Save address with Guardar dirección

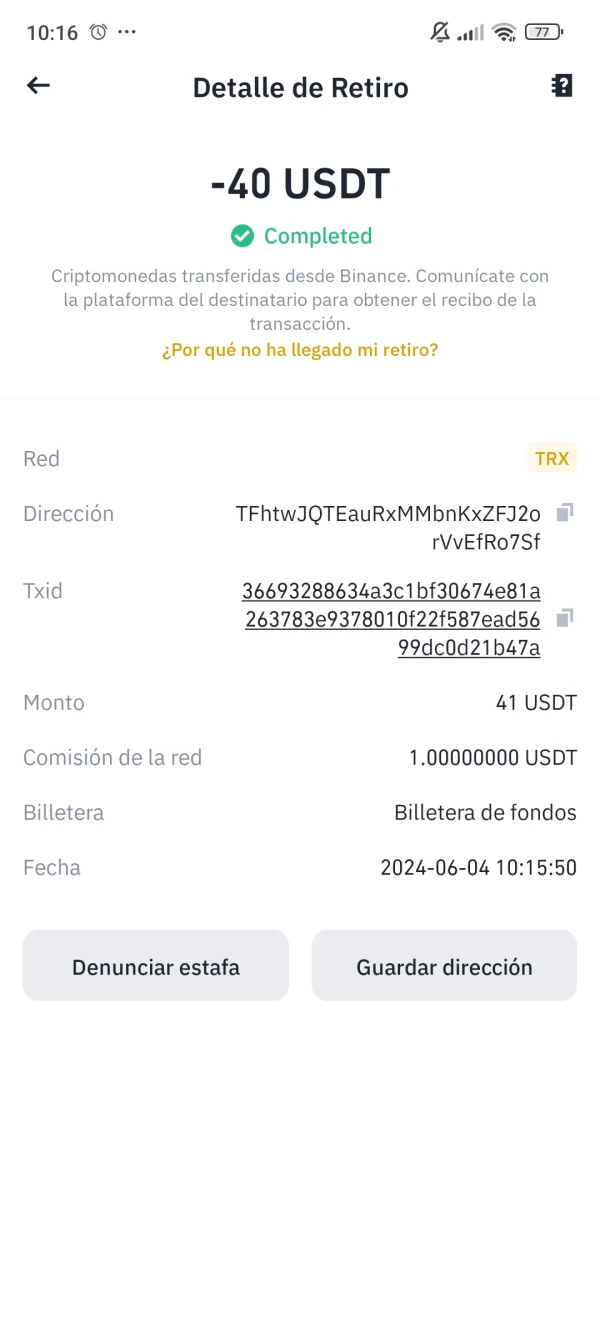pyautogui.click(x=444, y=966)
